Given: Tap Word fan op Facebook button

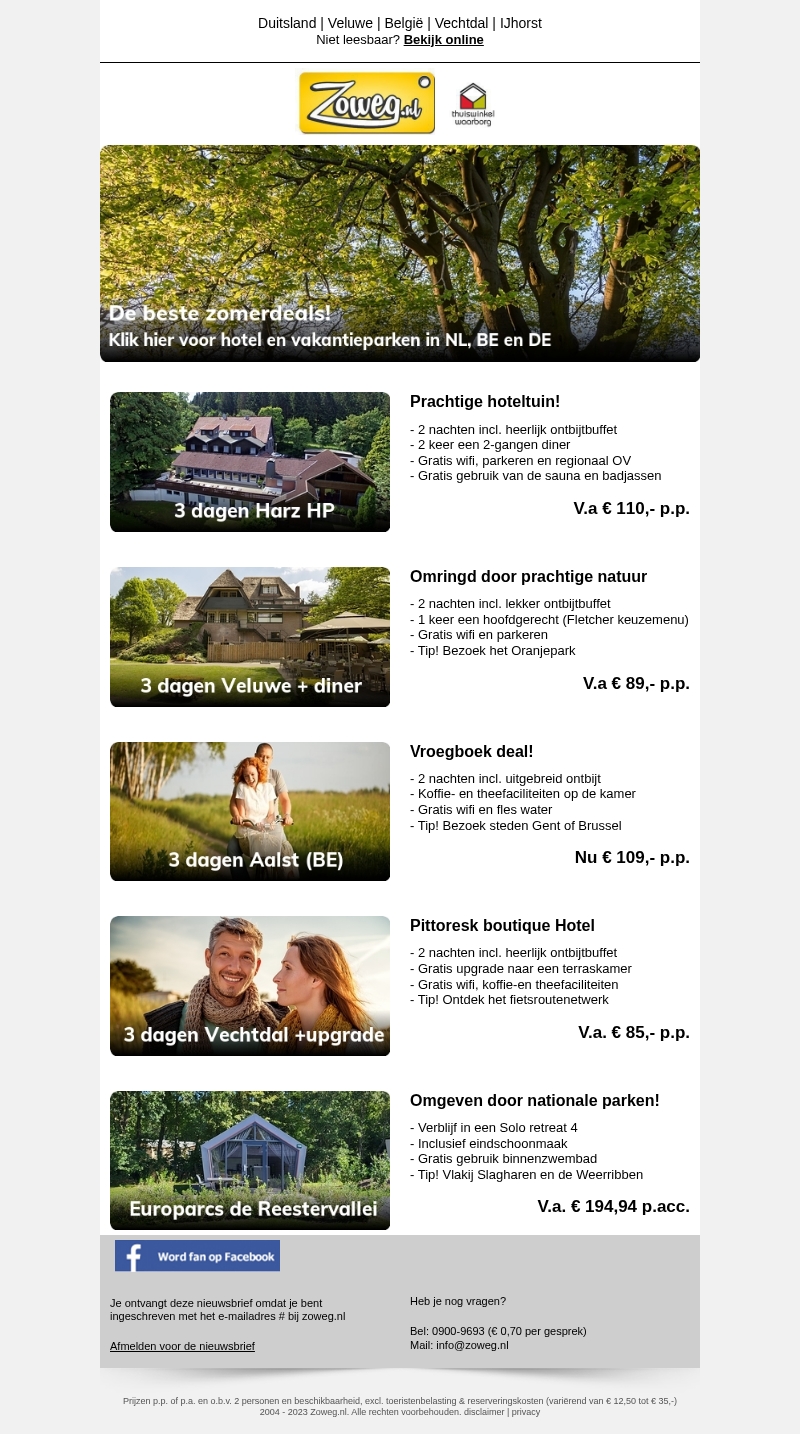Looking at the screenshot, I should pos(197,1256).
